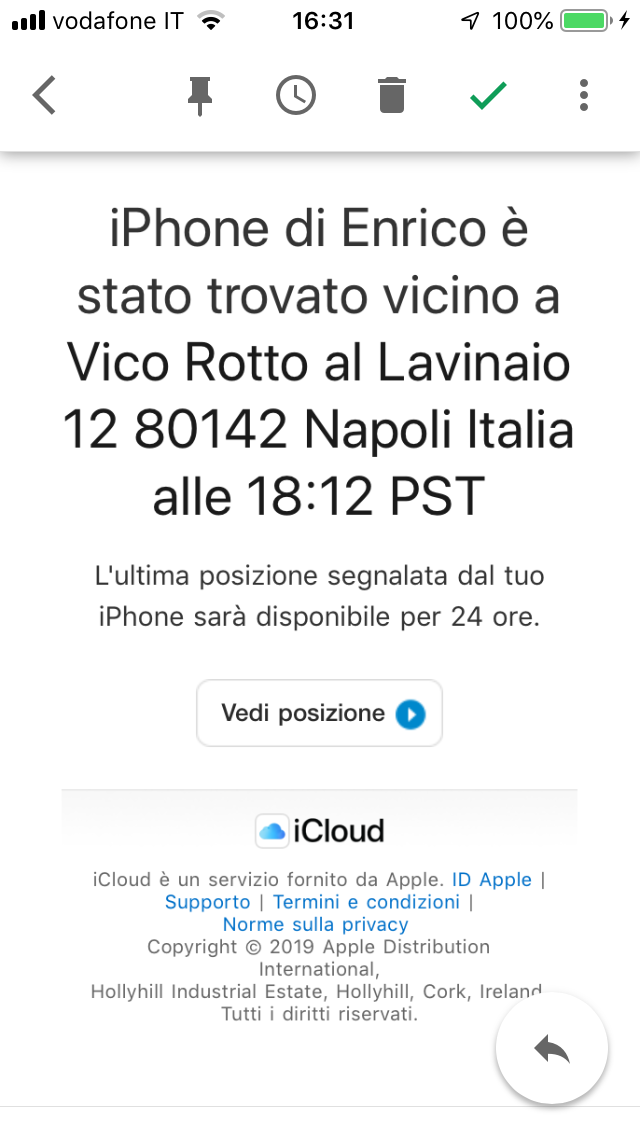640x1136 pixels.
Task: Mark the email as done
Action: click(x=489, y=96)
